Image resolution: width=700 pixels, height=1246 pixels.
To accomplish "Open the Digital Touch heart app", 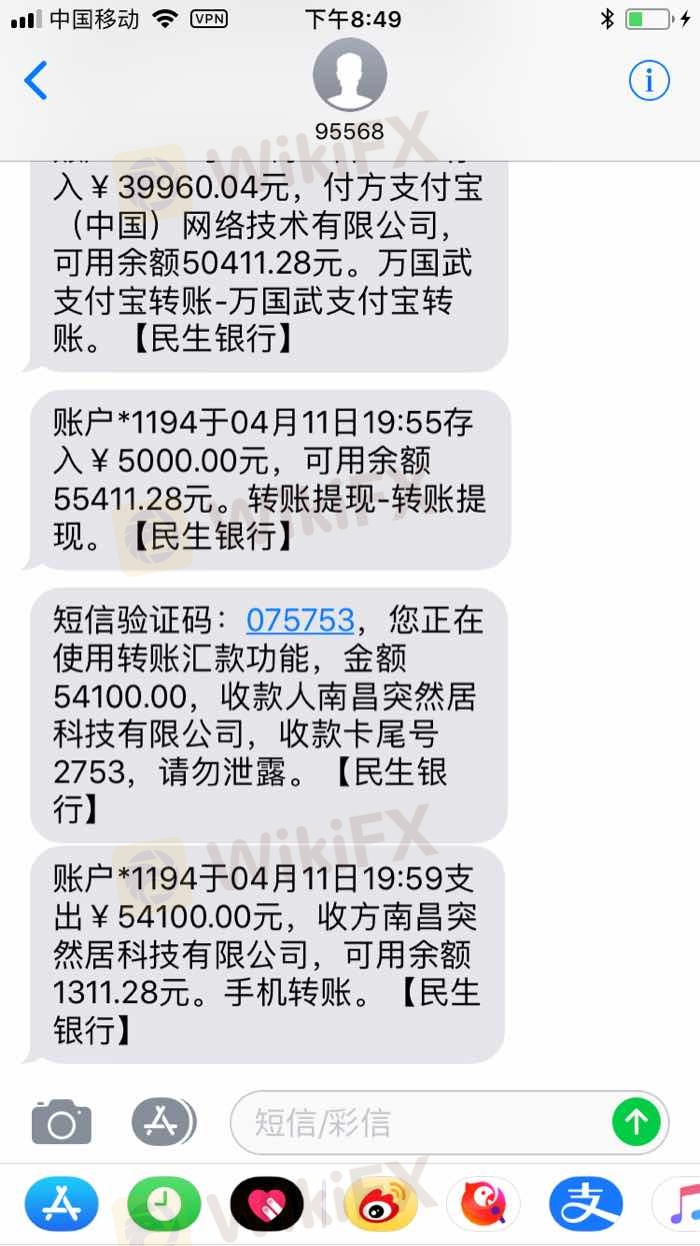I will (x=267, y=1204).
